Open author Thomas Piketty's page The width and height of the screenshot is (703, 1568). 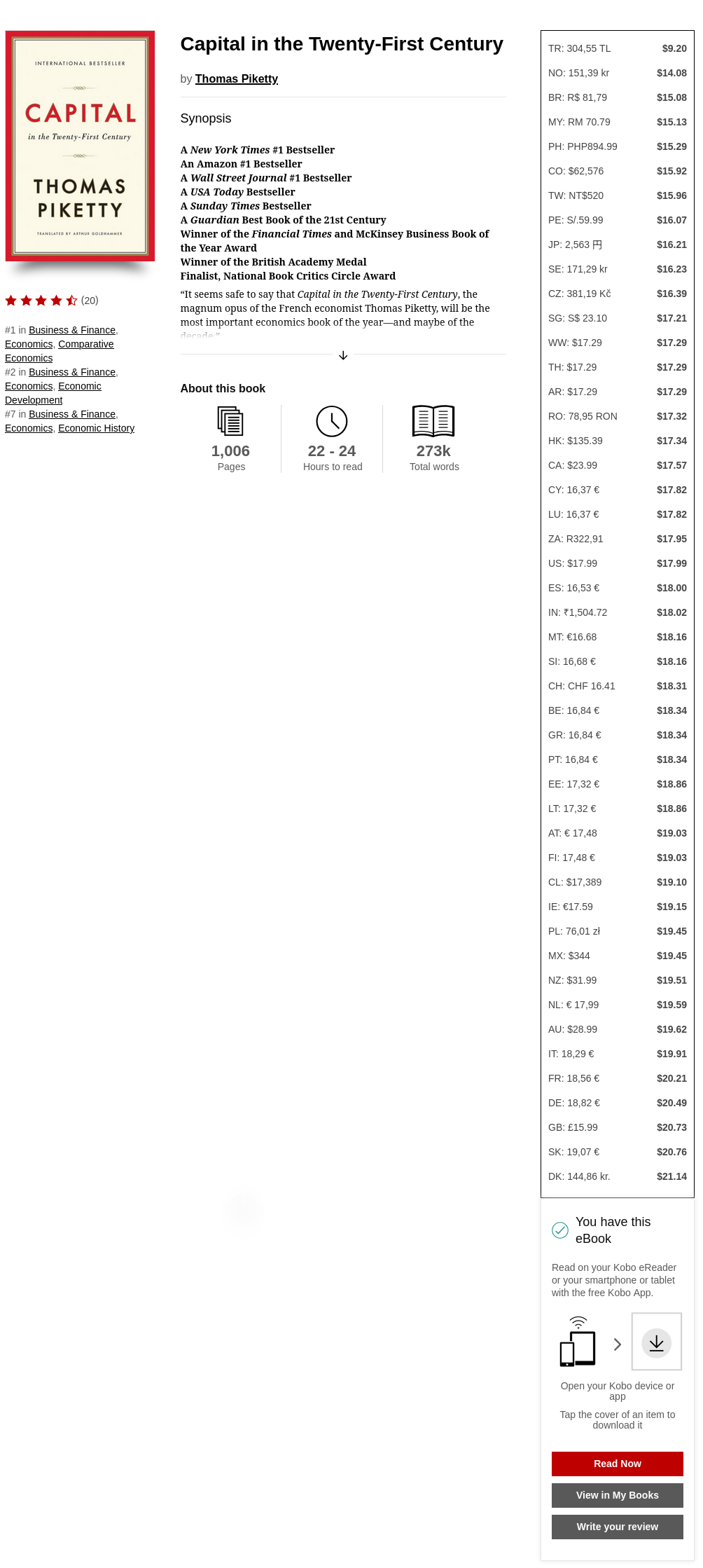(236, 79)
